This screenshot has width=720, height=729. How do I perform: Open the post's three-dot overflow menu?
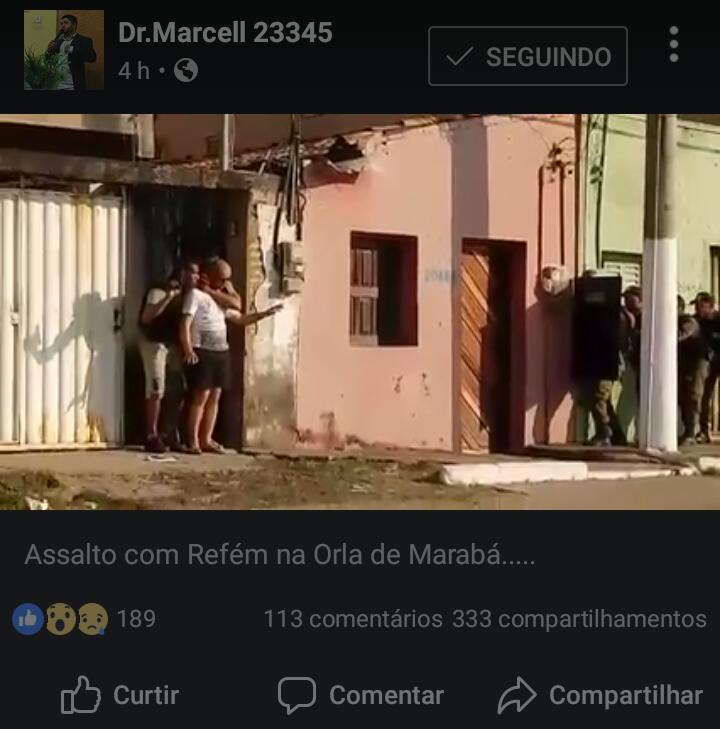(x=674, y=45)
